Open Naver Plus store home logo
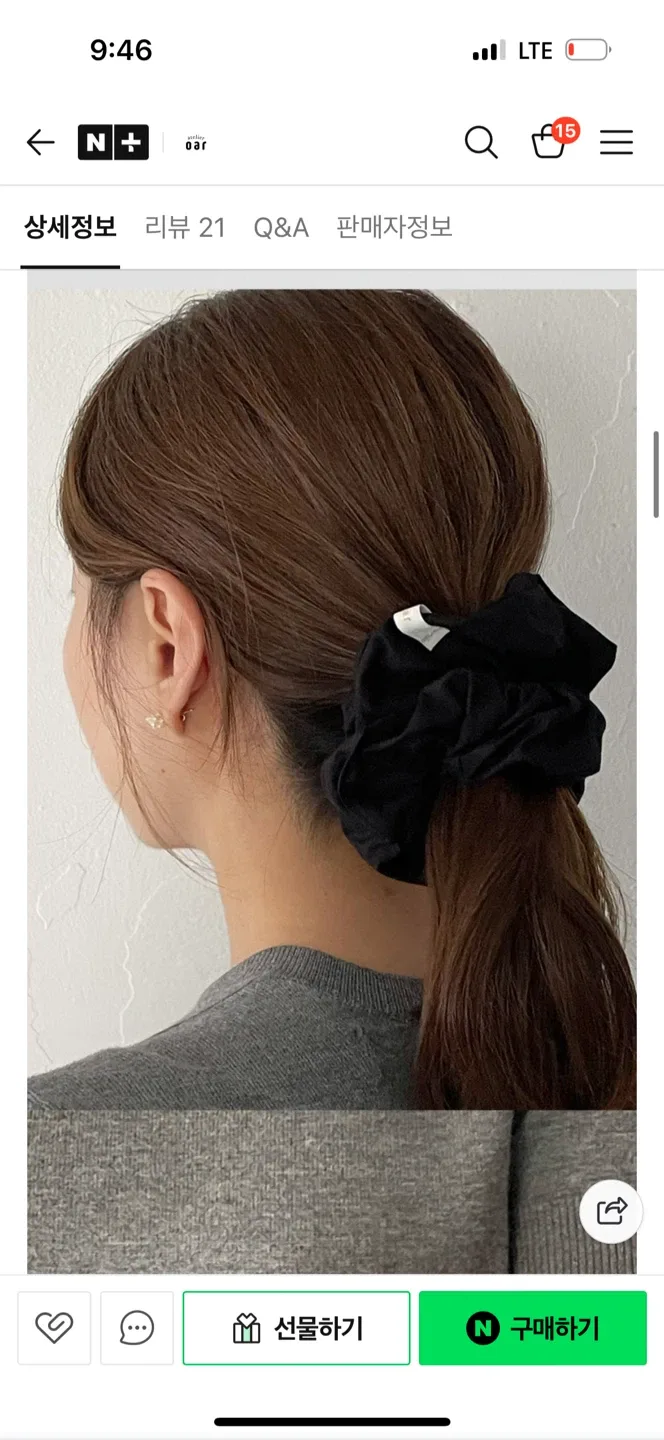 tap(113, 143)
